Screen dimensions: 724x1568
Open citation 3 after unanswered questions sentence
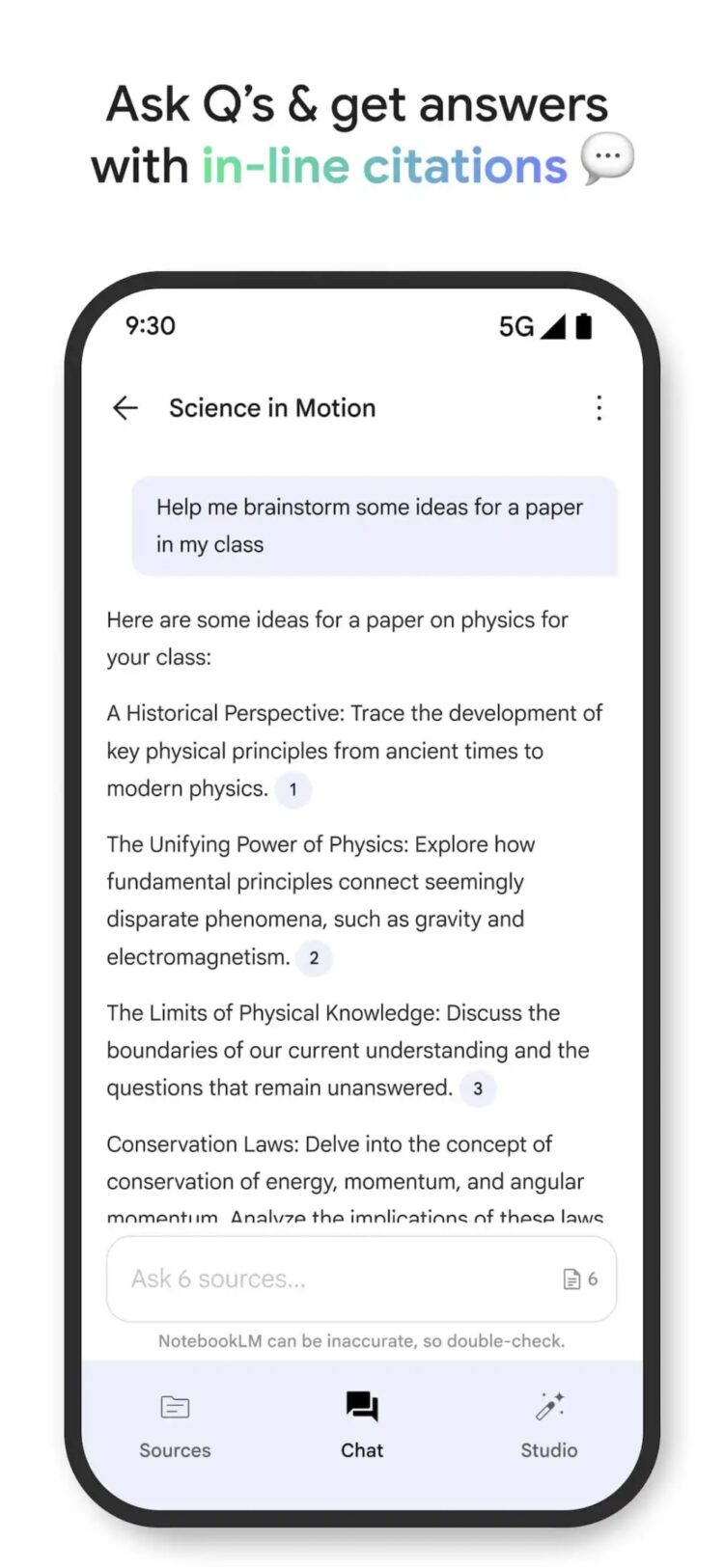click(478, 1088)
